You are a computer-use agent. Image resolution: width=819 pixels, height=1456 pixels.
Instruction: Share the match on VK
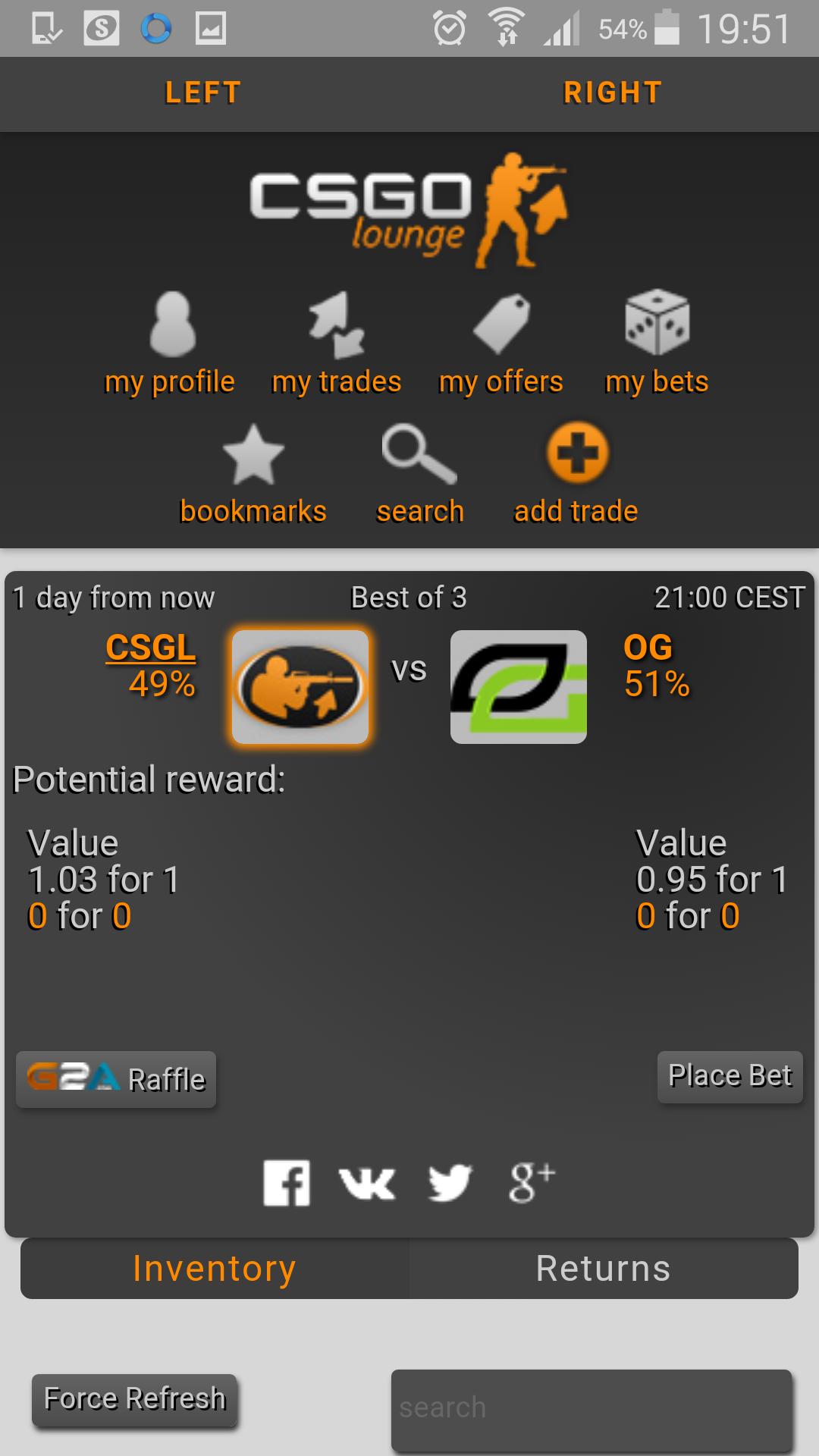click(367, 1183)
